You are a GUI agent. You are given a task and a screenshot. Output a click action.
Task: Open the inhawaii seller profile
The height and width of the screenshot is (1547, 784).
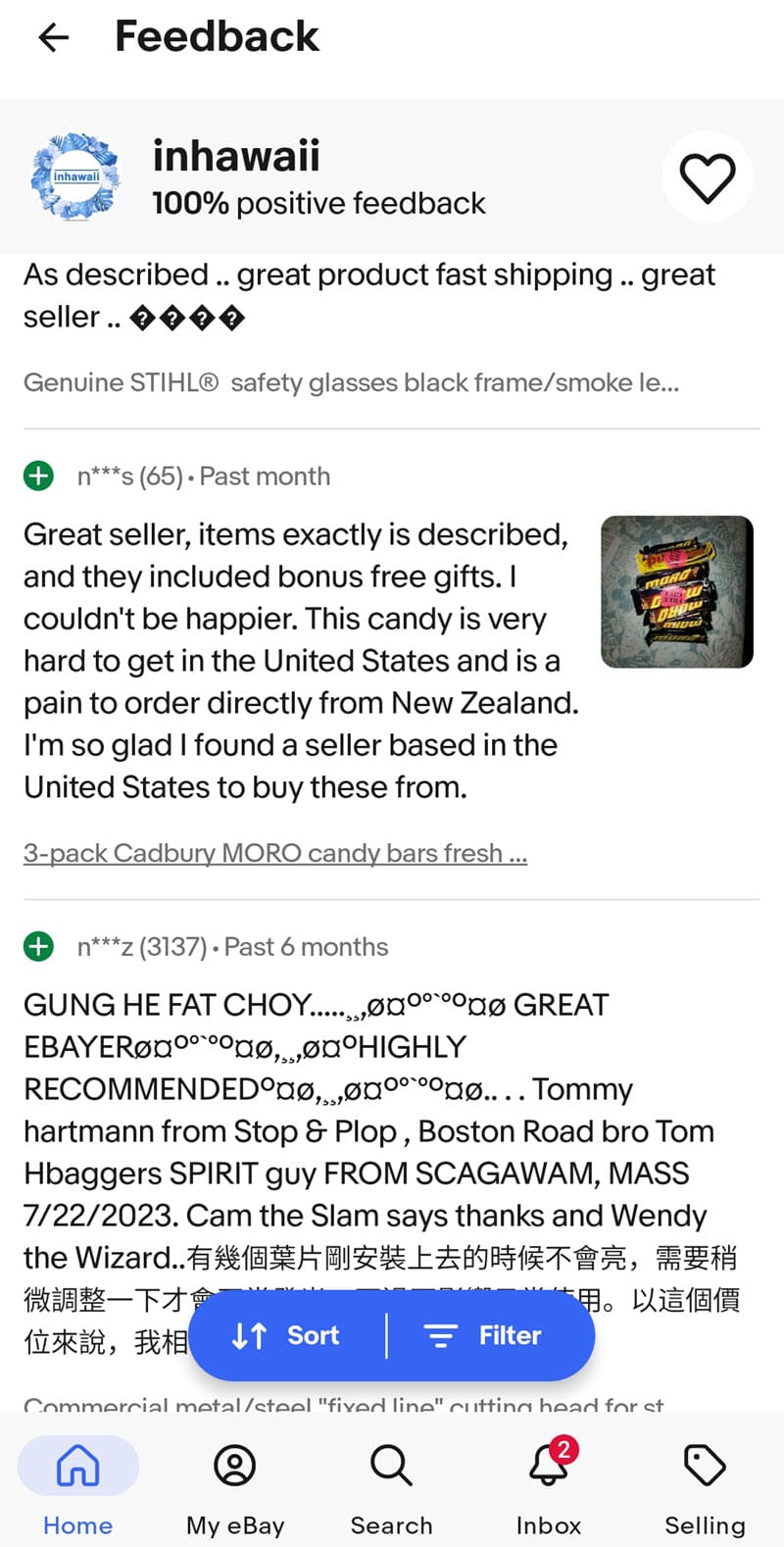235,157
